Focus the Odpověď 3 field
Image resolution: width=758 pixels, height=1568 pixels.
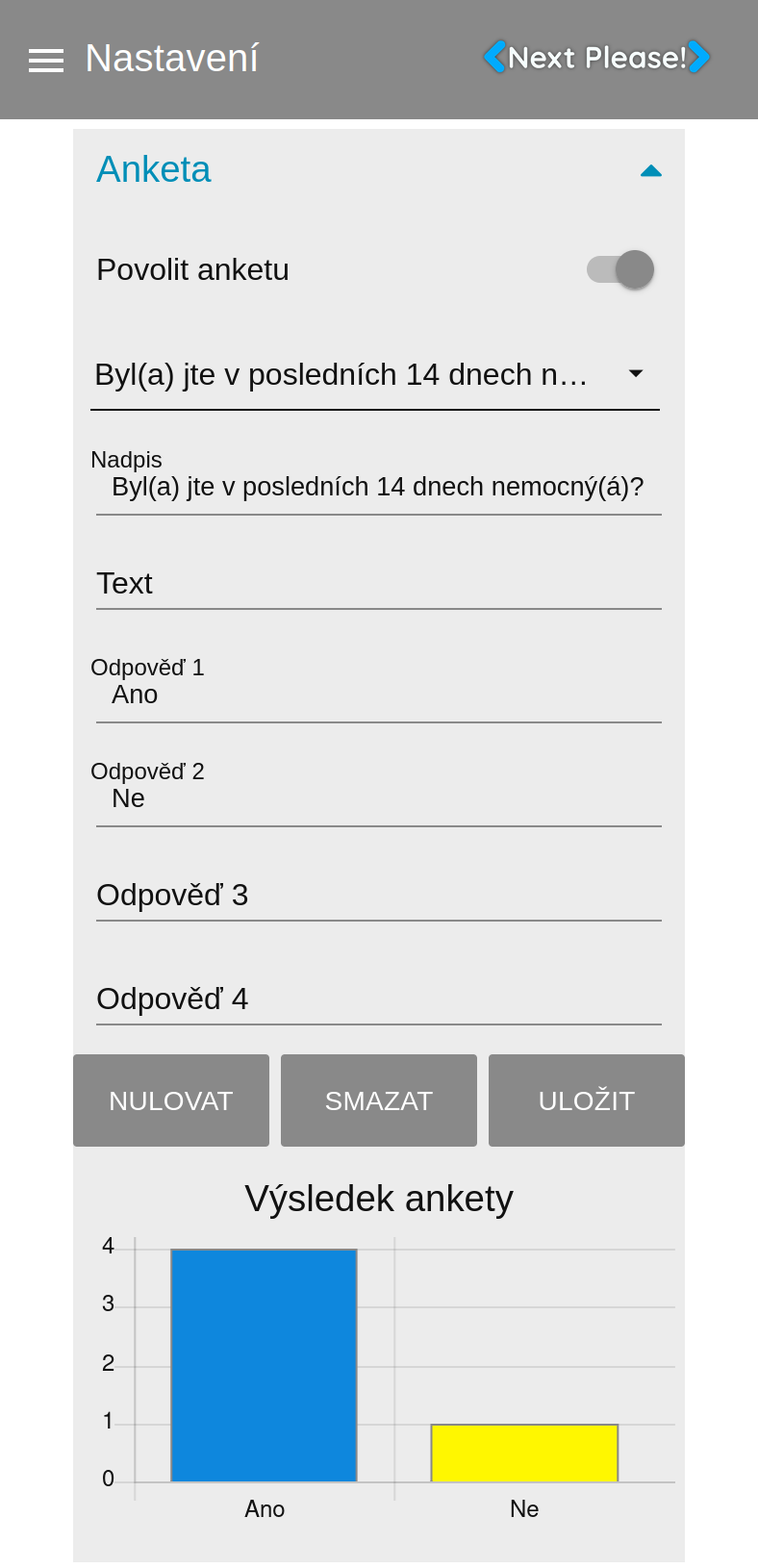point(377,896)
